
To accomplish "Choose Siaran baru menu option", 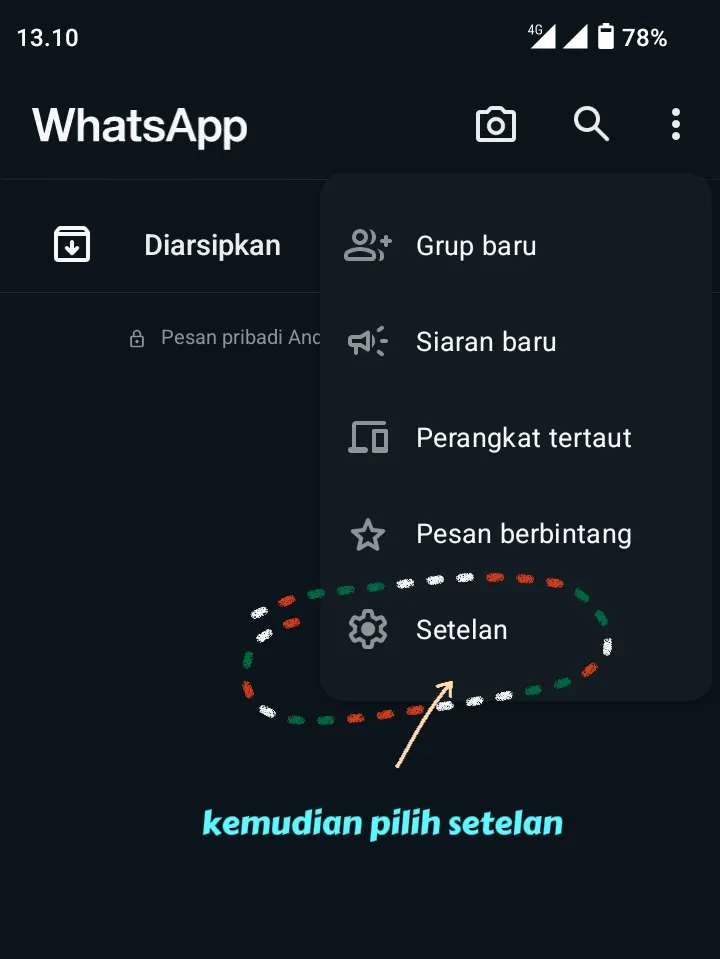I will click(x=486, y=342).
